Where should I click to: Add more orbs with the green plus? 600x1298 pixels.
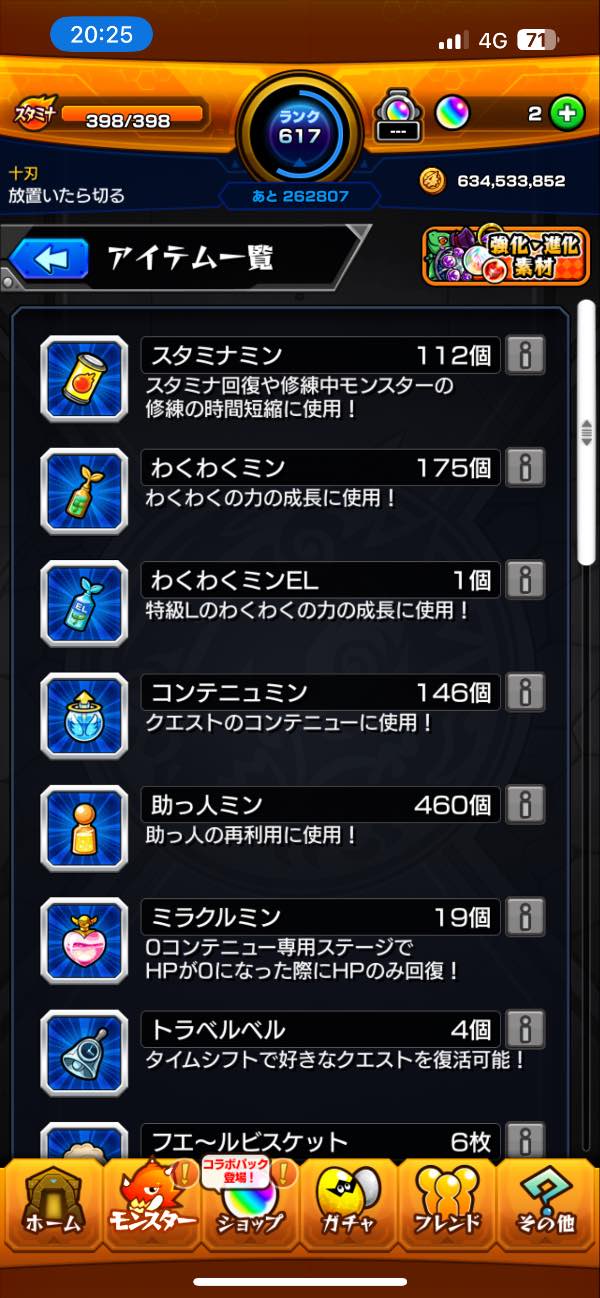[x=567, y=114]
